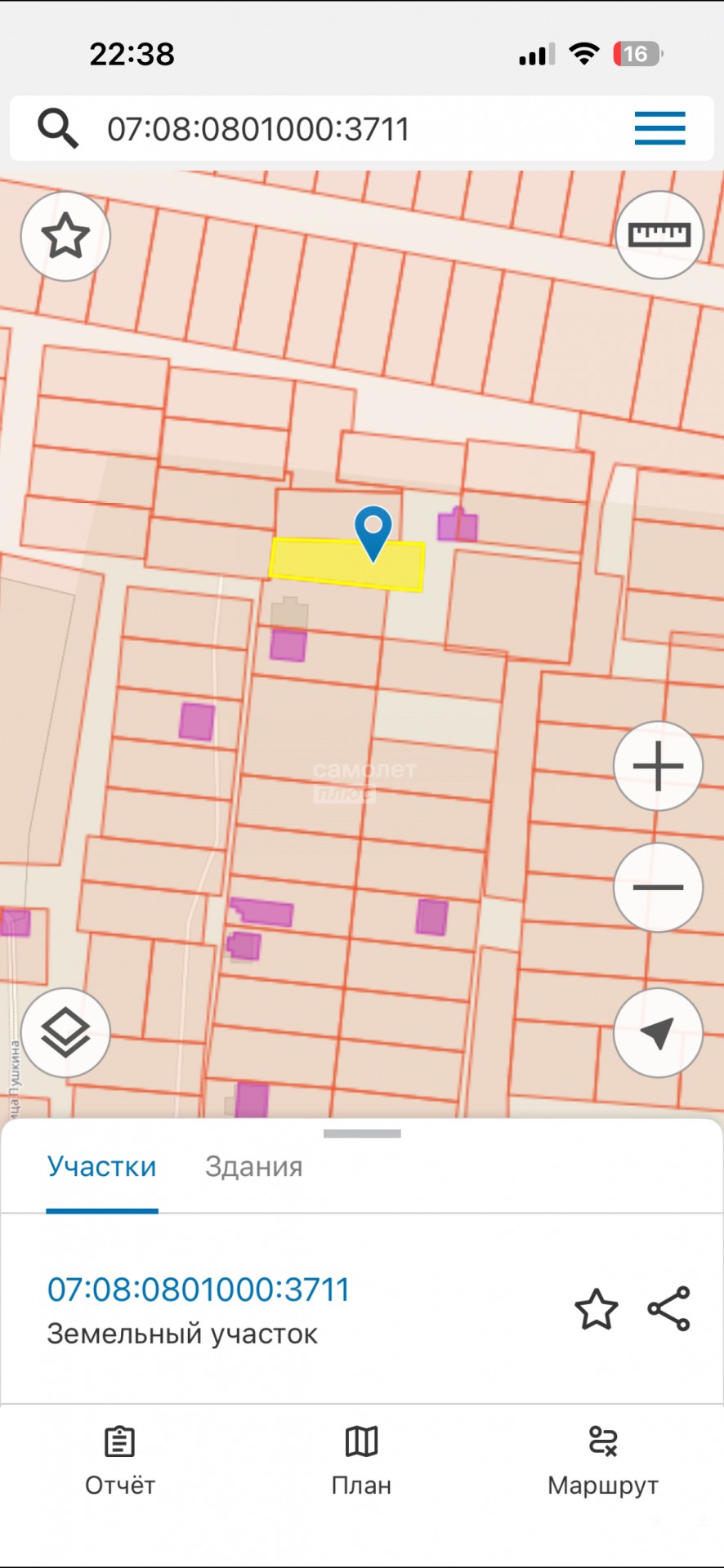Screen dimensions: 724x1568
Task: Add map location to favorites via star button
Action: click(65, 236)
